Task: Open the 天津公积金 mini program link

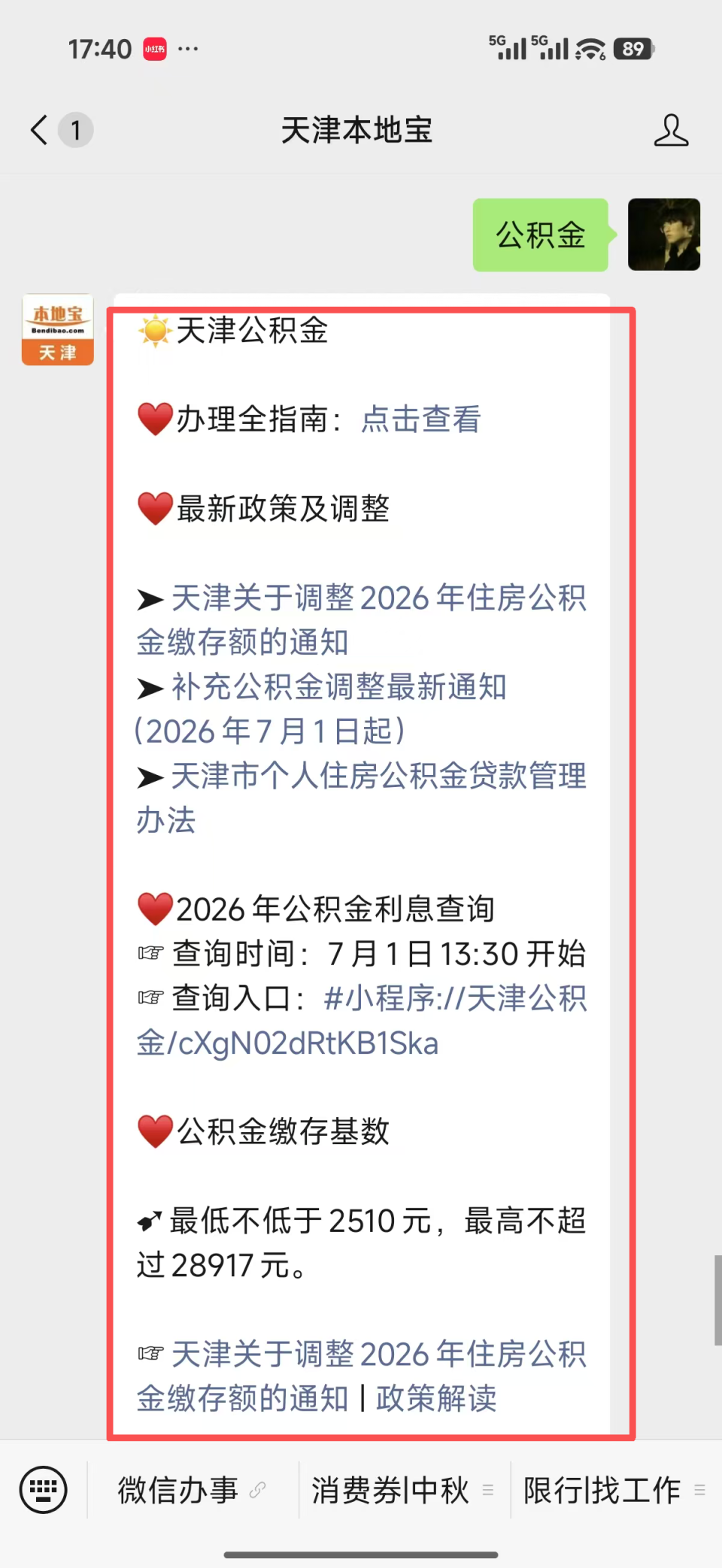Action: click(x=361, y=1021)
